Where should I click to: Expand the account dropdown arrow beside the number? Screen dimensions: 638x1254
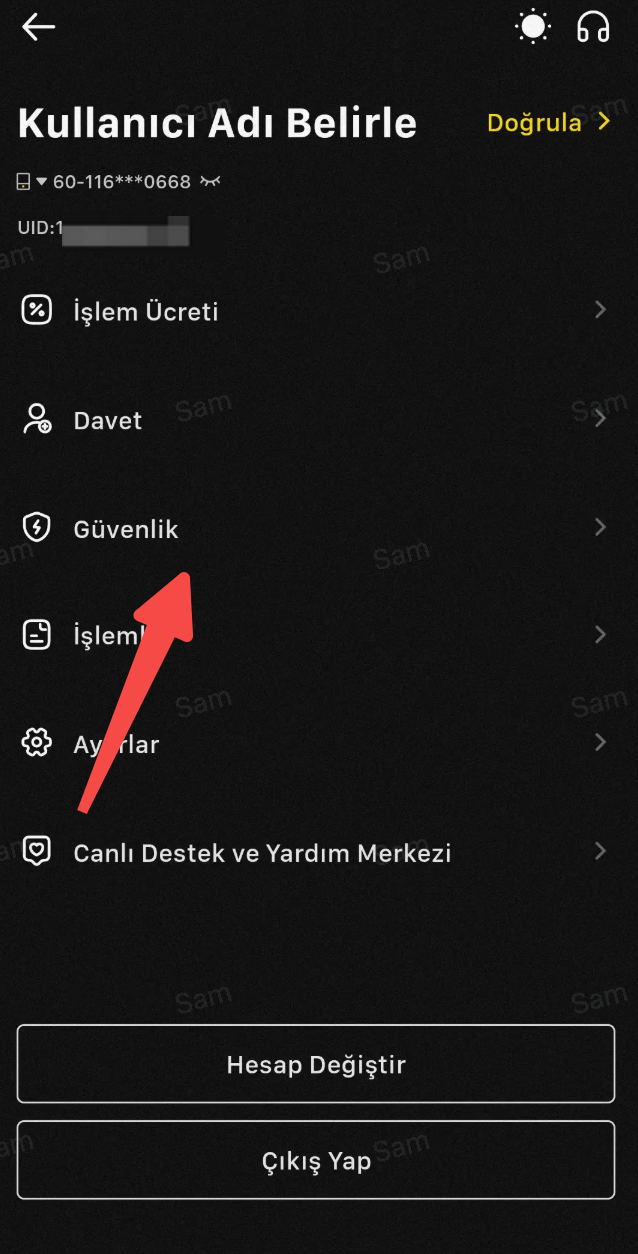click(42, 182)
